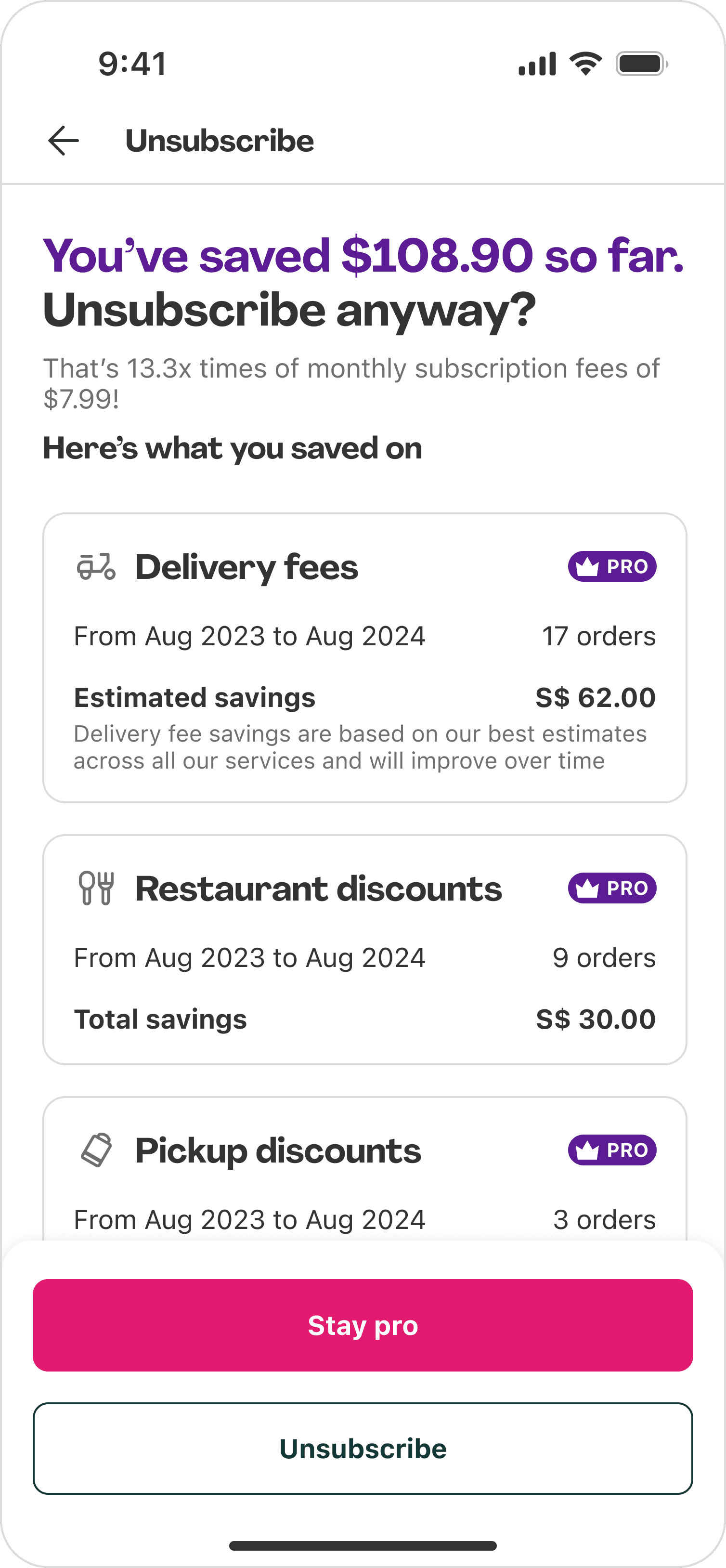Image resolution: width=726 pixels, height=1568 pixels.
Task: Go back using the arrow icon
Action: tap(63, 141)
